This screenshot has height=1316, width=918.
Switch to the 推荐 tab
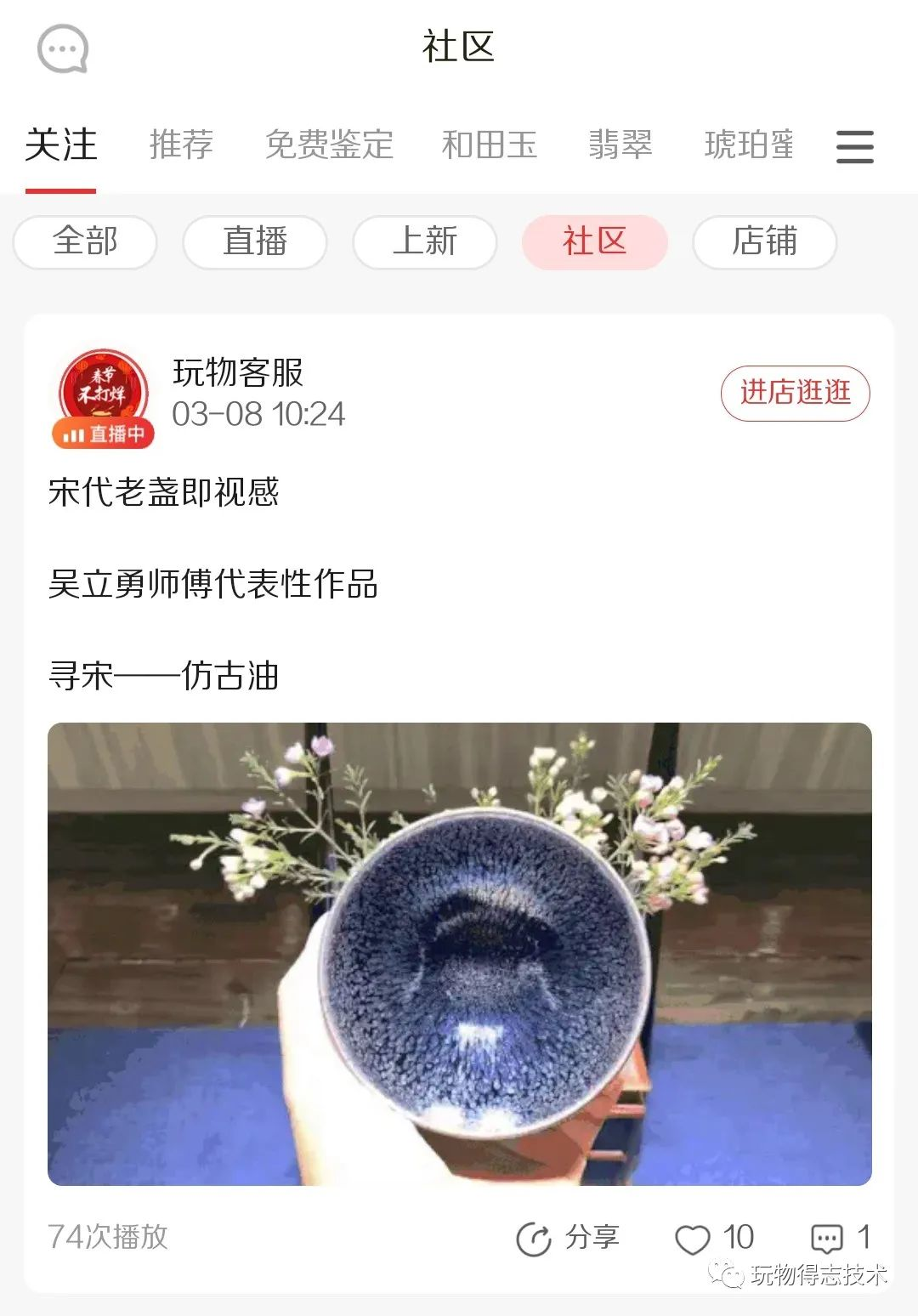[181, 145]
